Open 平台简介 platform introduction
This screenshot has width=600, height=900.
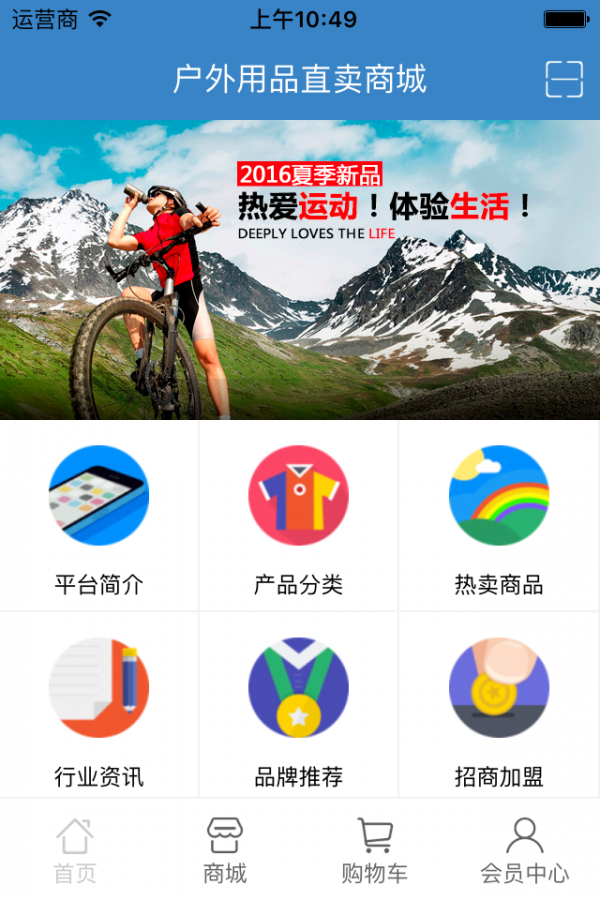click(x=99, y=517)
